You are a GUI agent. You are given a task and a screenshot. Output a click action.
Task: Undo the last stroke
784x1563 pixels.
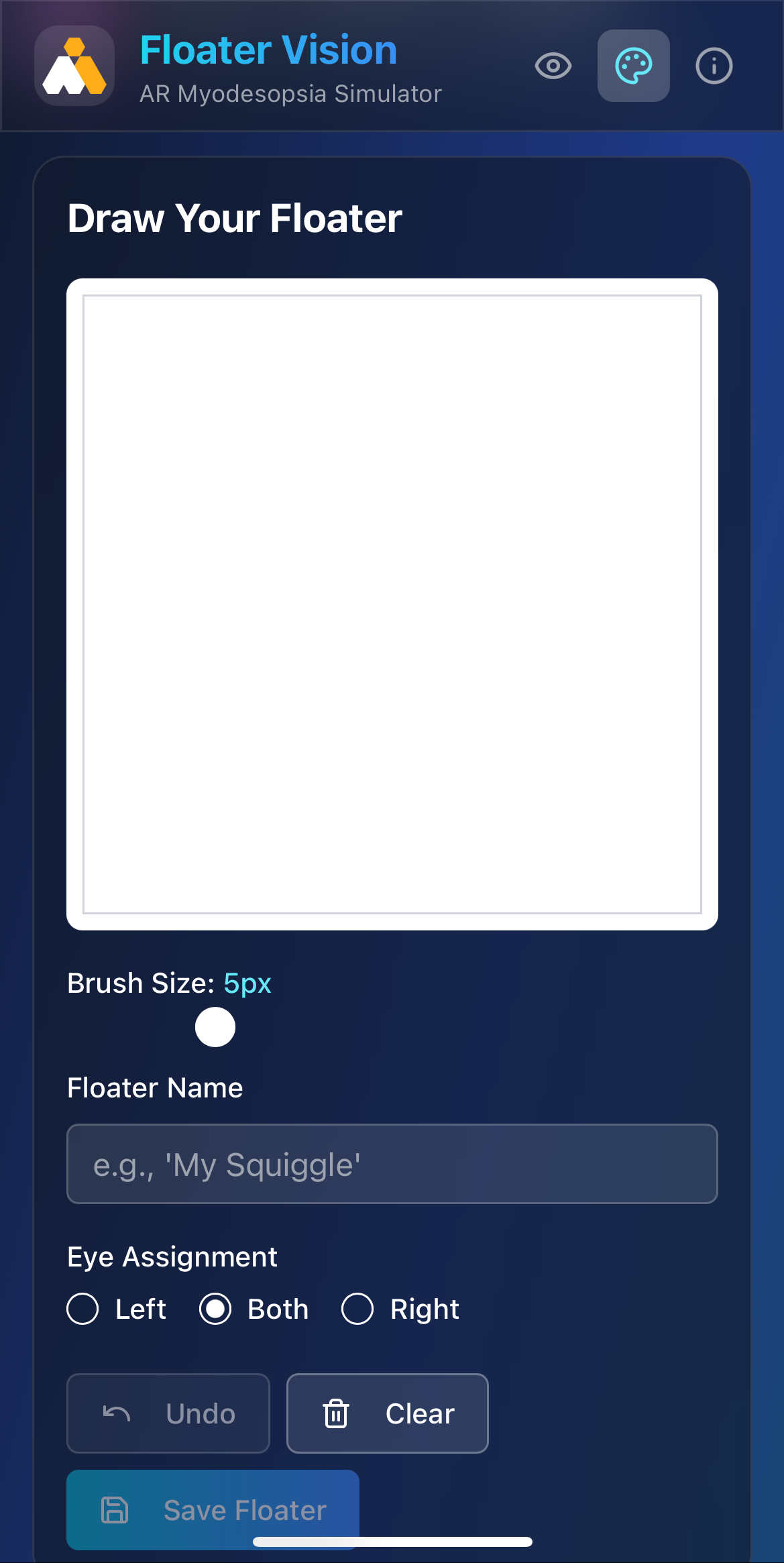[x=168, y=1413]
